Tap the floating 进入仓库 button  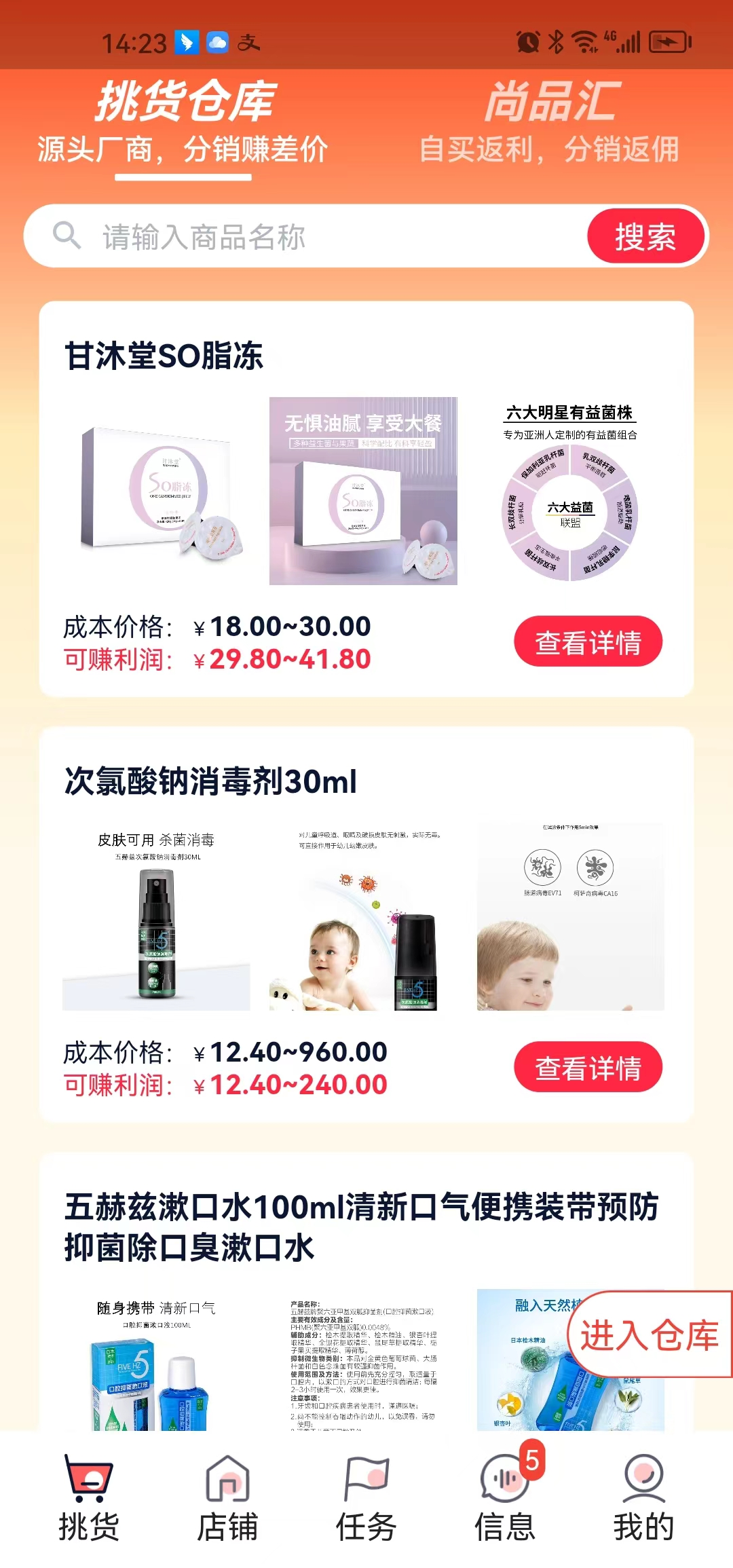point(649,1334)
